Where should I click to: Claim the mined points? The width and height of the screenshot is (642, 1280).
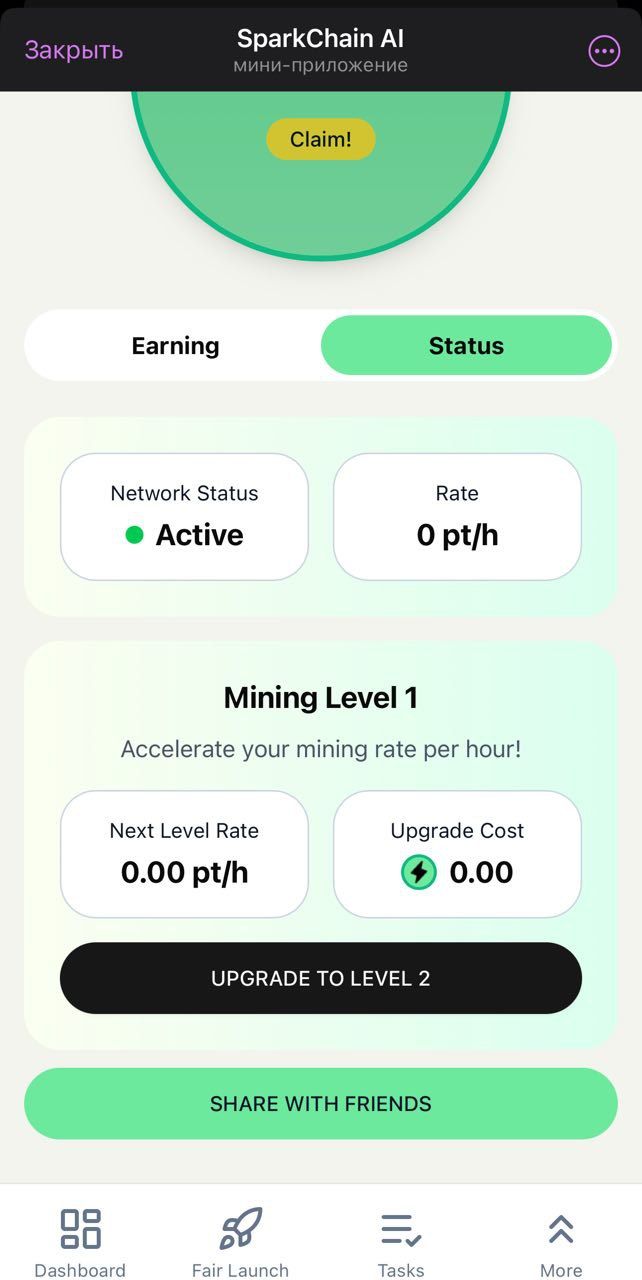click(320, 140)
